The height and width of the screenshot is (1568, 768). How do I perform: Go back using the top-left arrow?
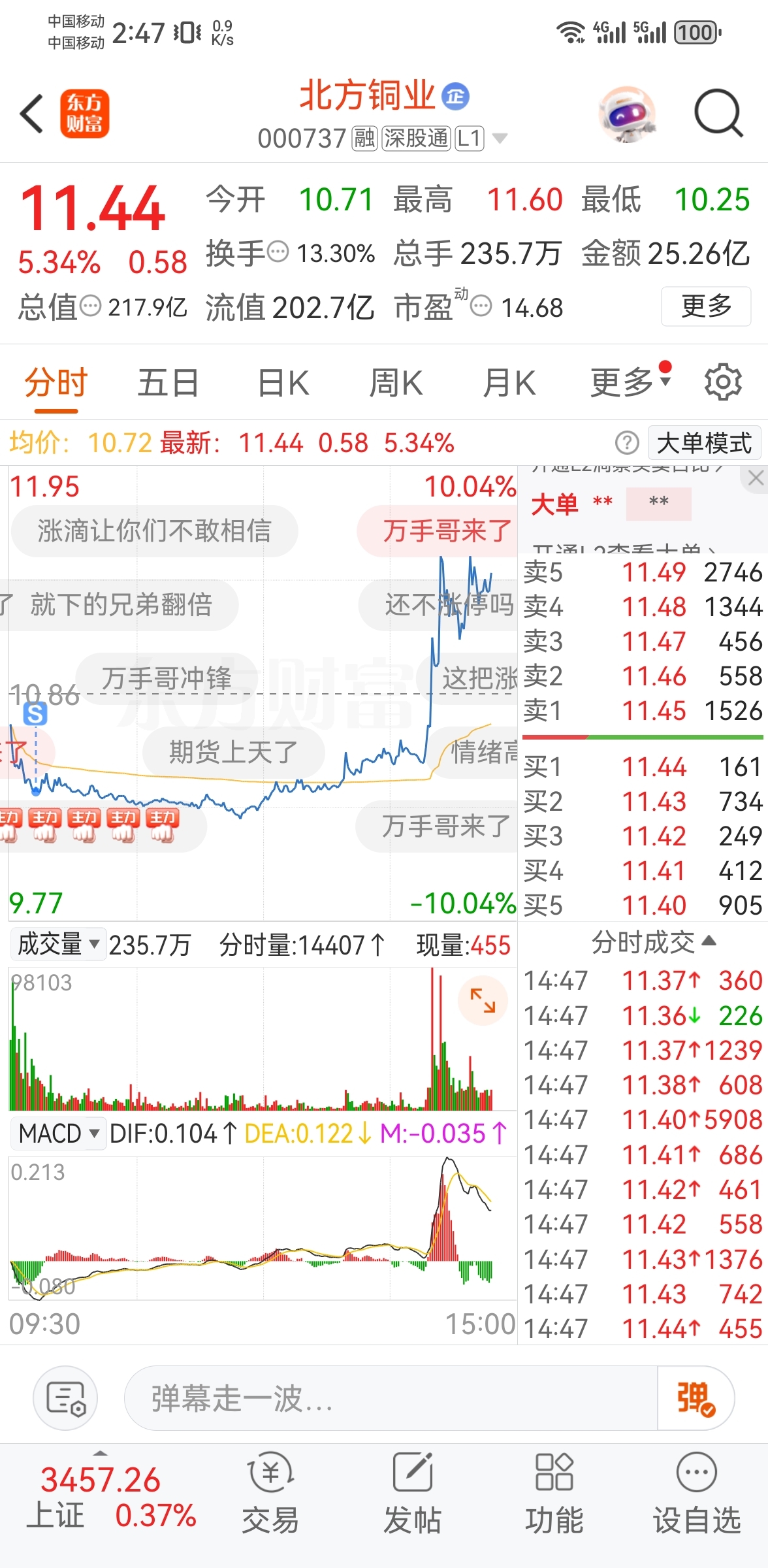click(x=32, y=114)
